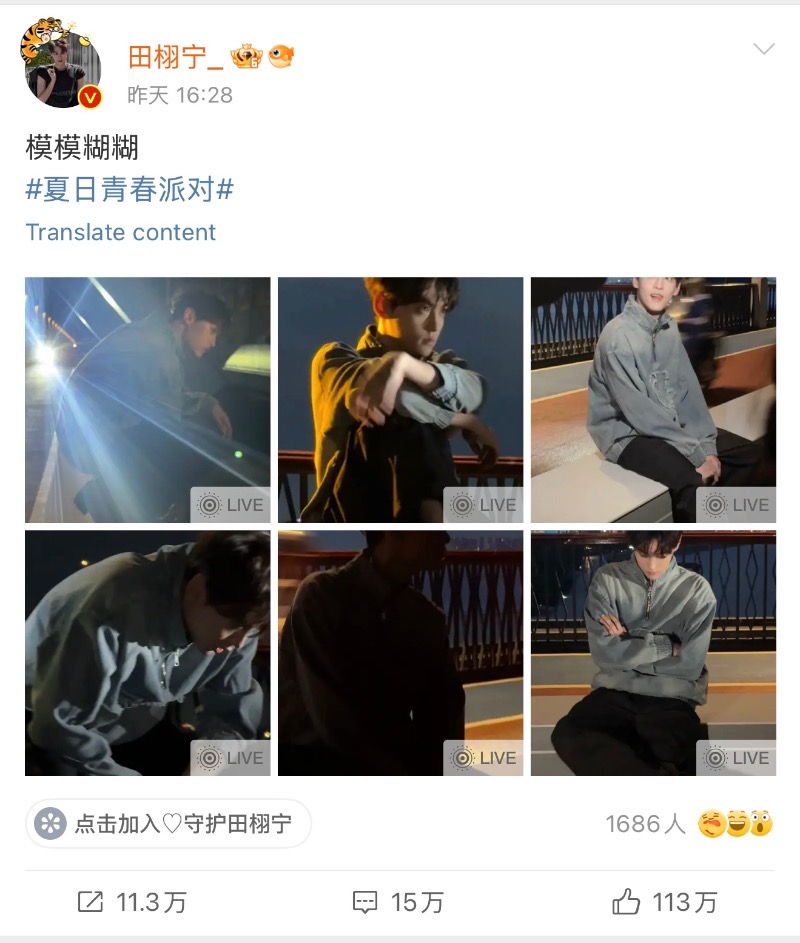800x943 pixels.
Task: Open 田栩宁_ profile avatar
Action: pos(61,64)
